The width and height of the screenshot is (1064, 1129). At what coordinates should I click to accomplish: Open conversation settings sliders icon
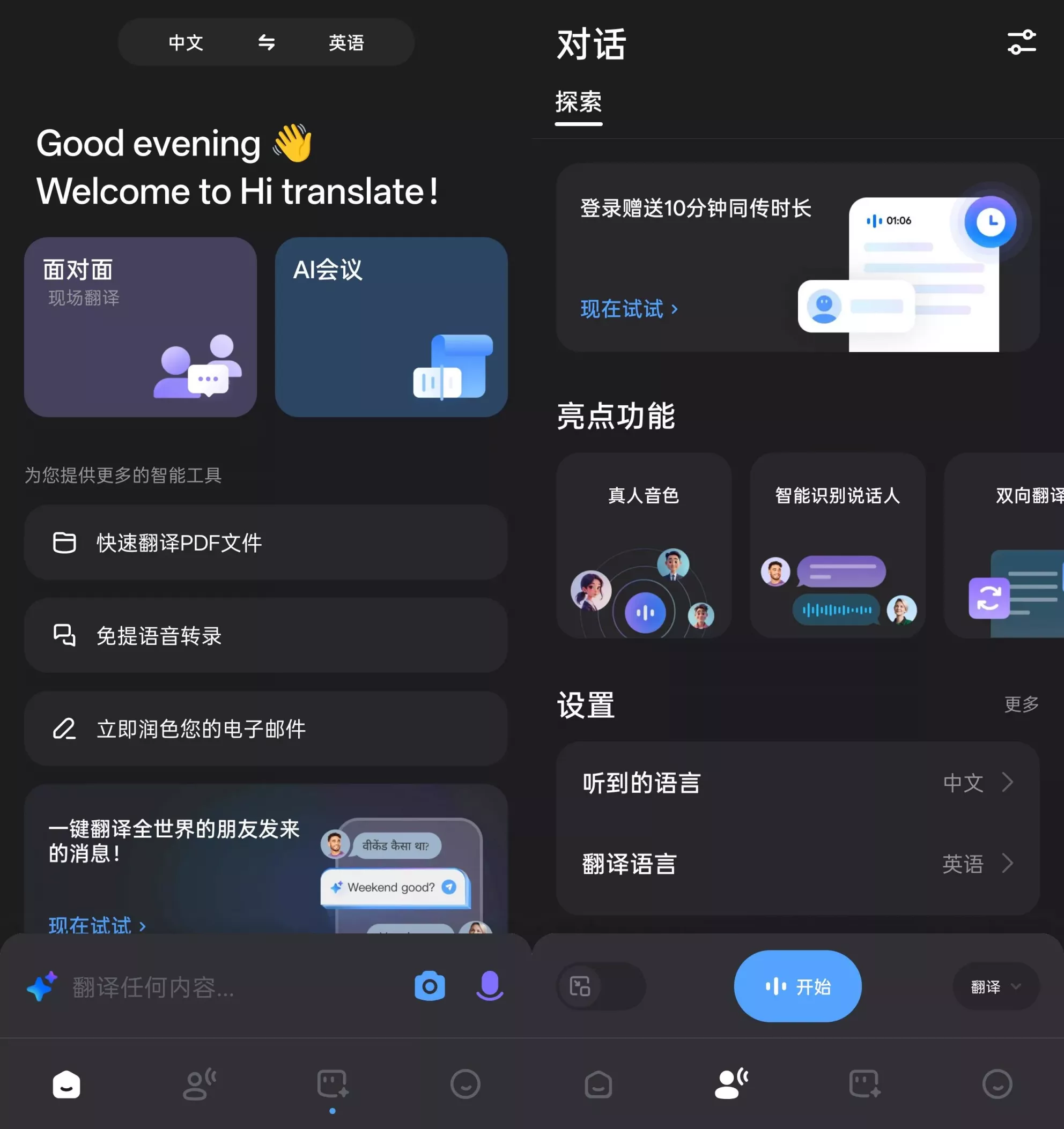1022,42
